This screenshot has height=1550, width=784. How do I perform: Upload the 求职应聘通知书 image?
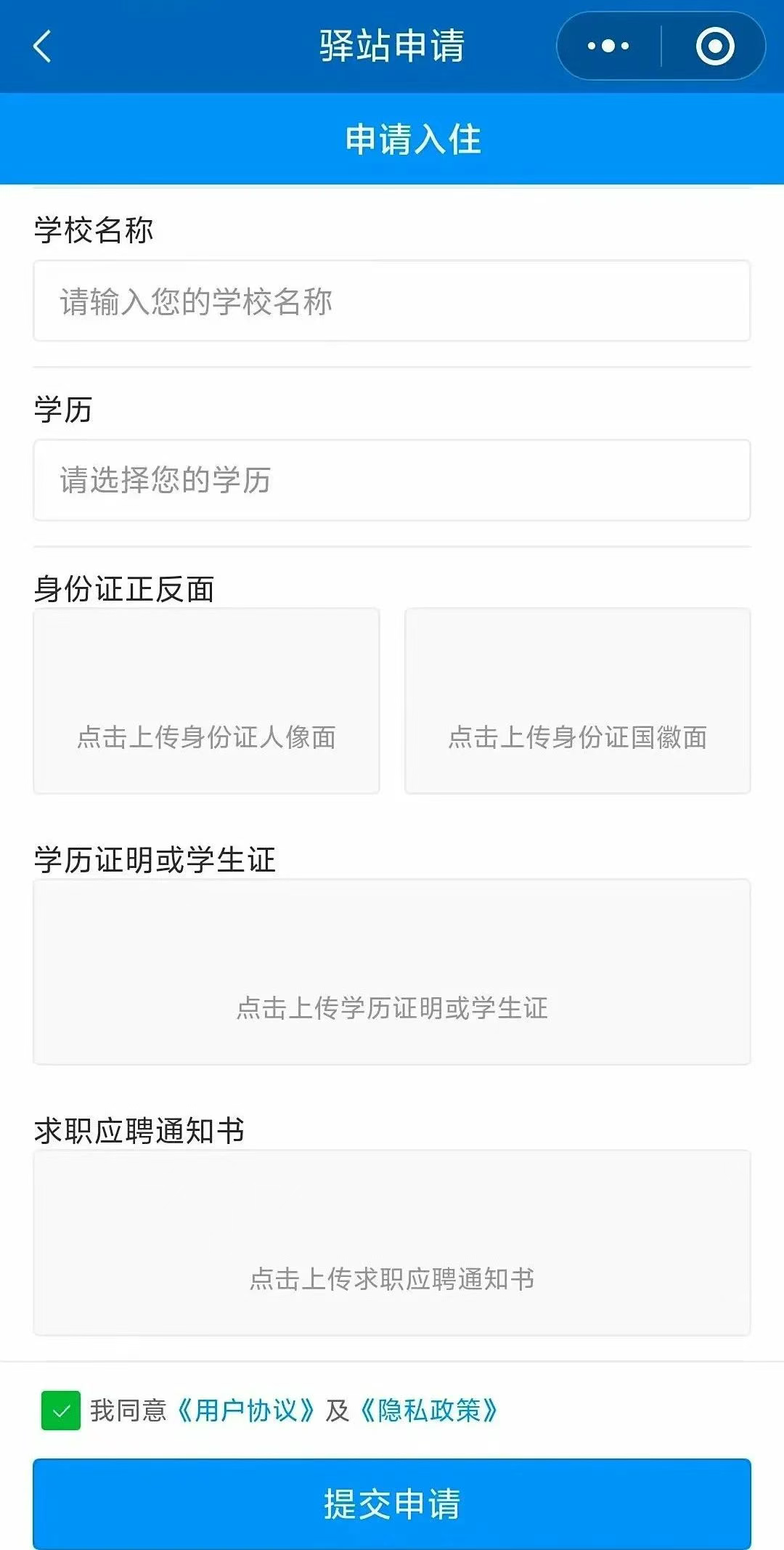point(392,1243)
